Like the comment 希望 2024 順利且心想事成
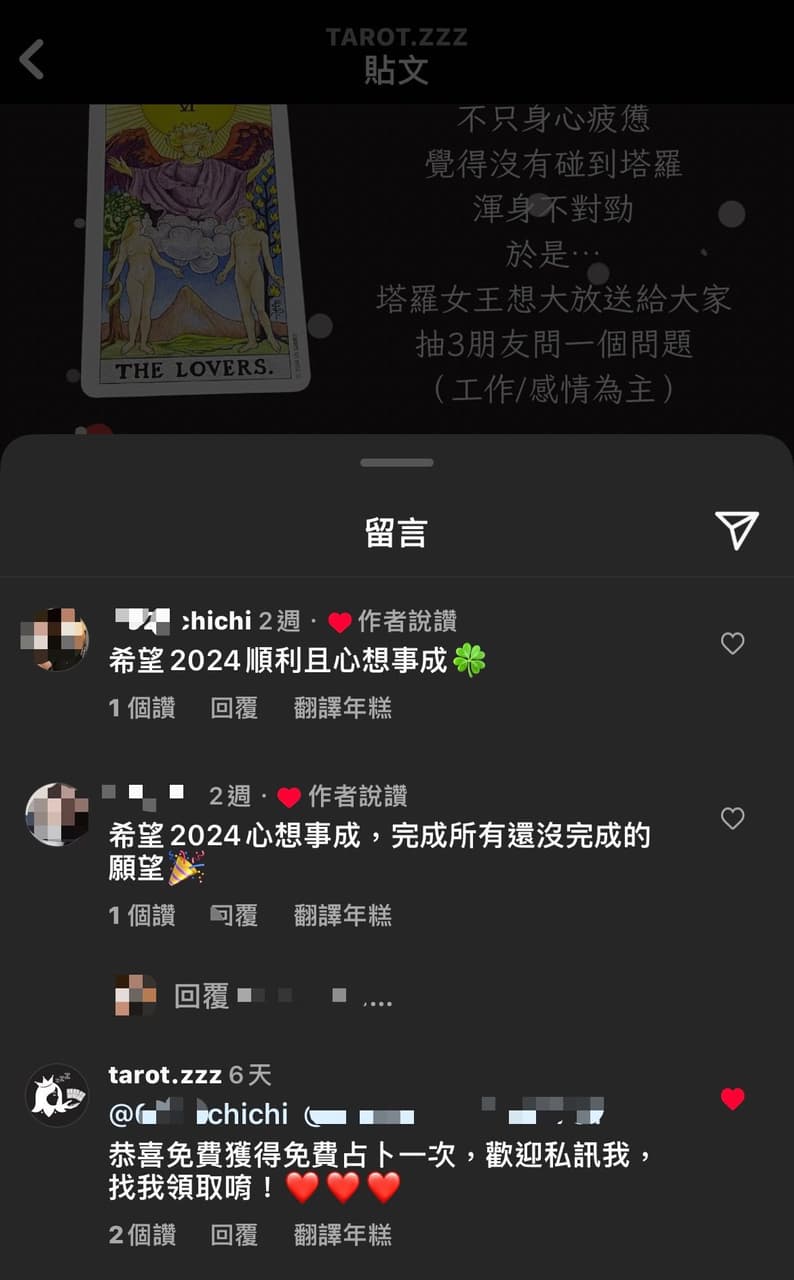Viewport: 794px width, 1280px height. tap(732, 644)
